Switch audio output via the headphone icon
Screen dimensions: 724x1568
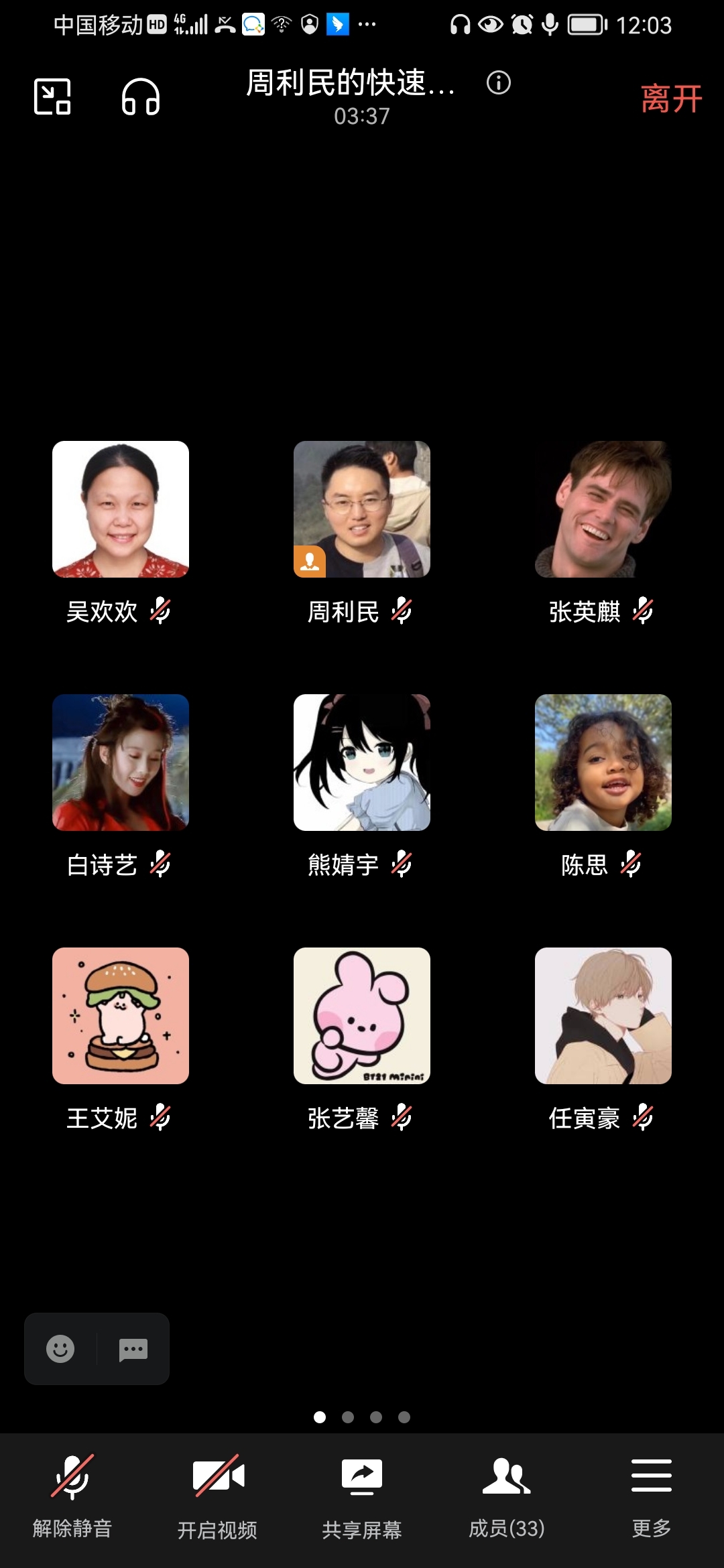point(141,97)
